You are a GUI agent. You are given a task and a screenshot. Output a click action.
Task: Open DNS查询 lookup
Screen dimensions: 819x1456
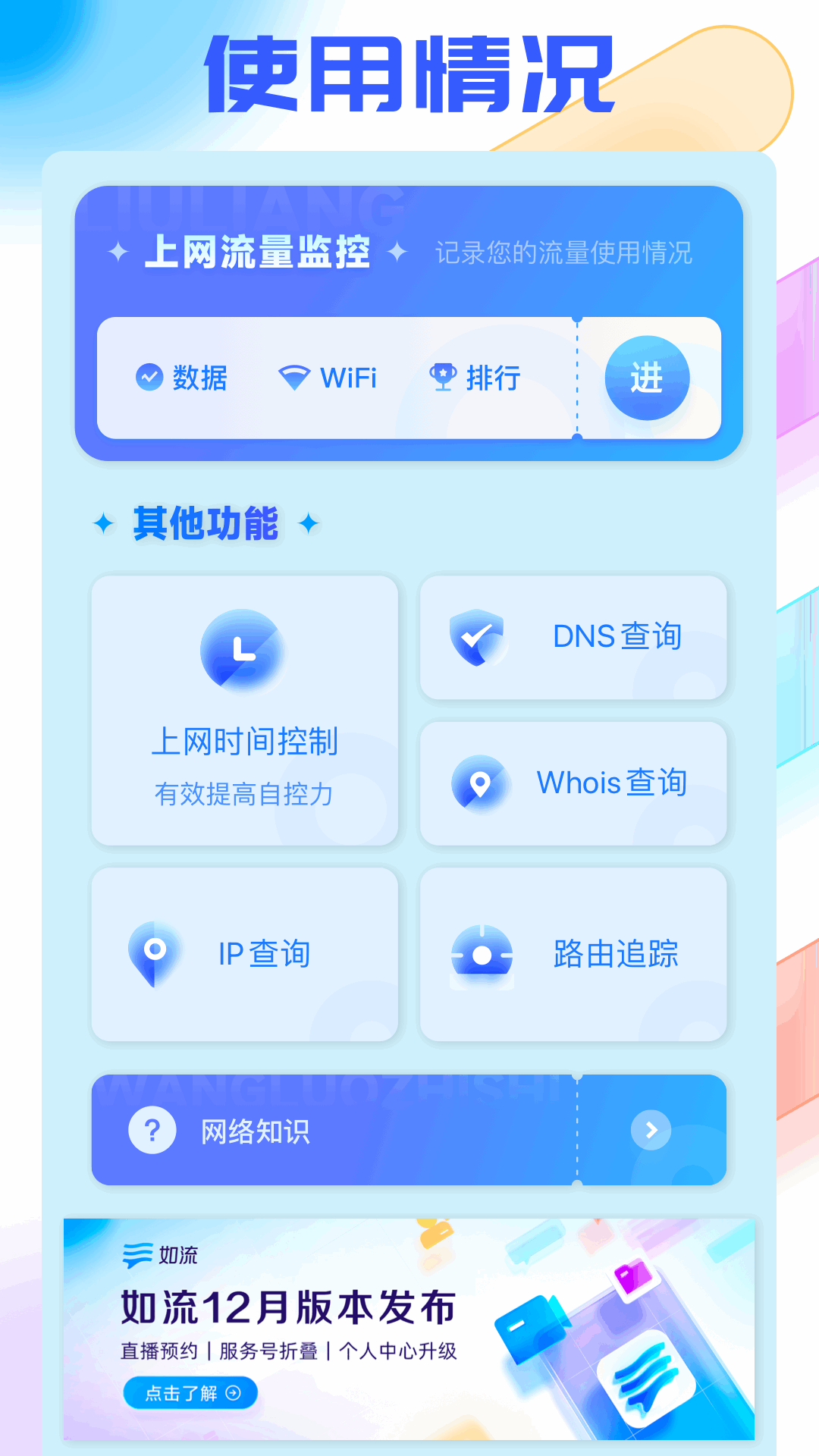pyautogui.click(x=573, y=637)
